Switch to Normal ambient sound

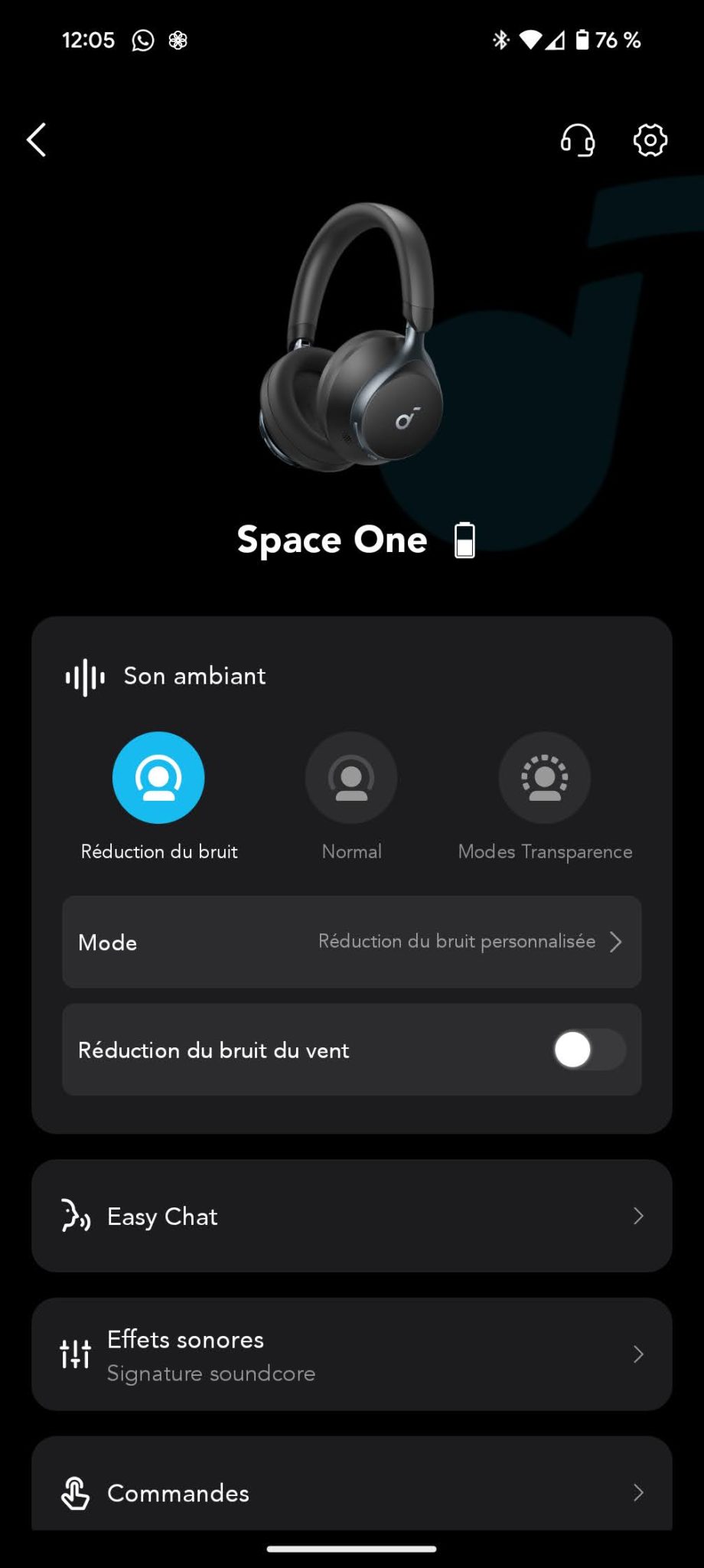coord(351,778)
